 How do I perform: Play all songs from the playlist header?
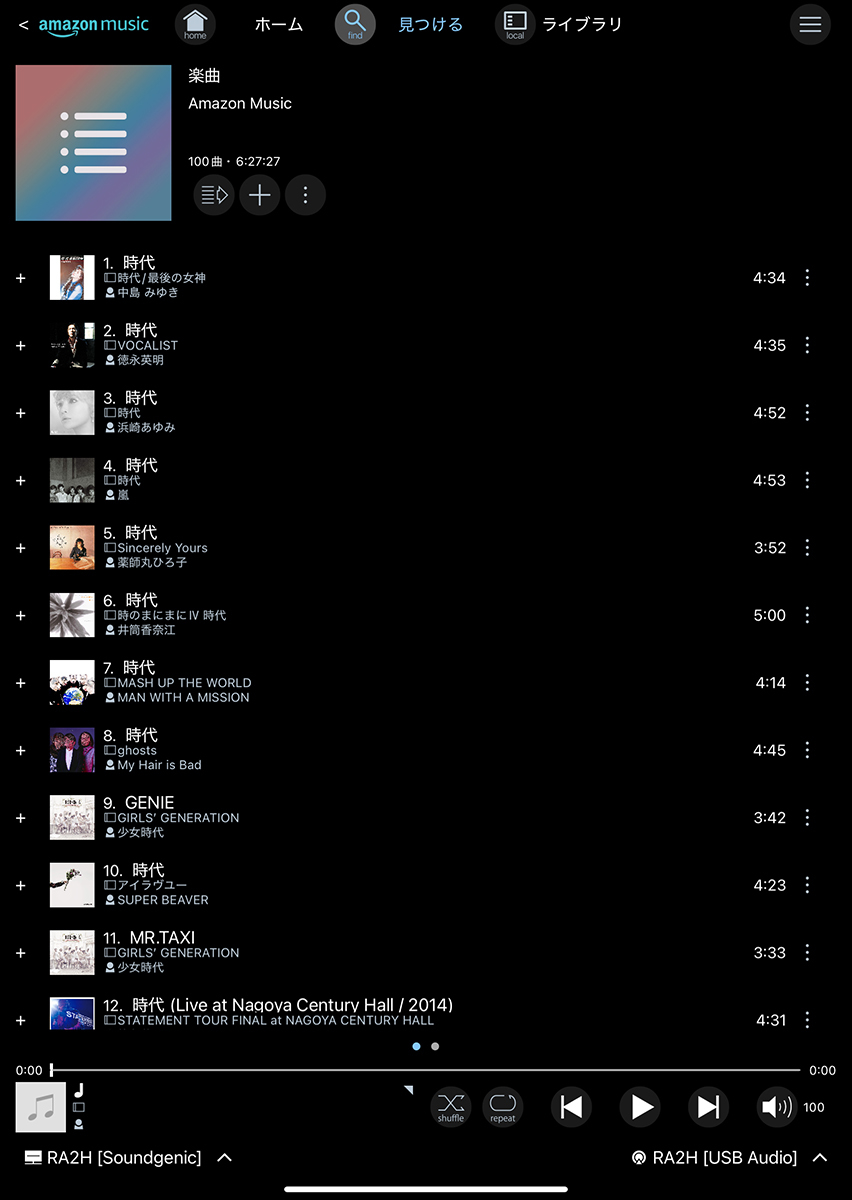[213, 195]
